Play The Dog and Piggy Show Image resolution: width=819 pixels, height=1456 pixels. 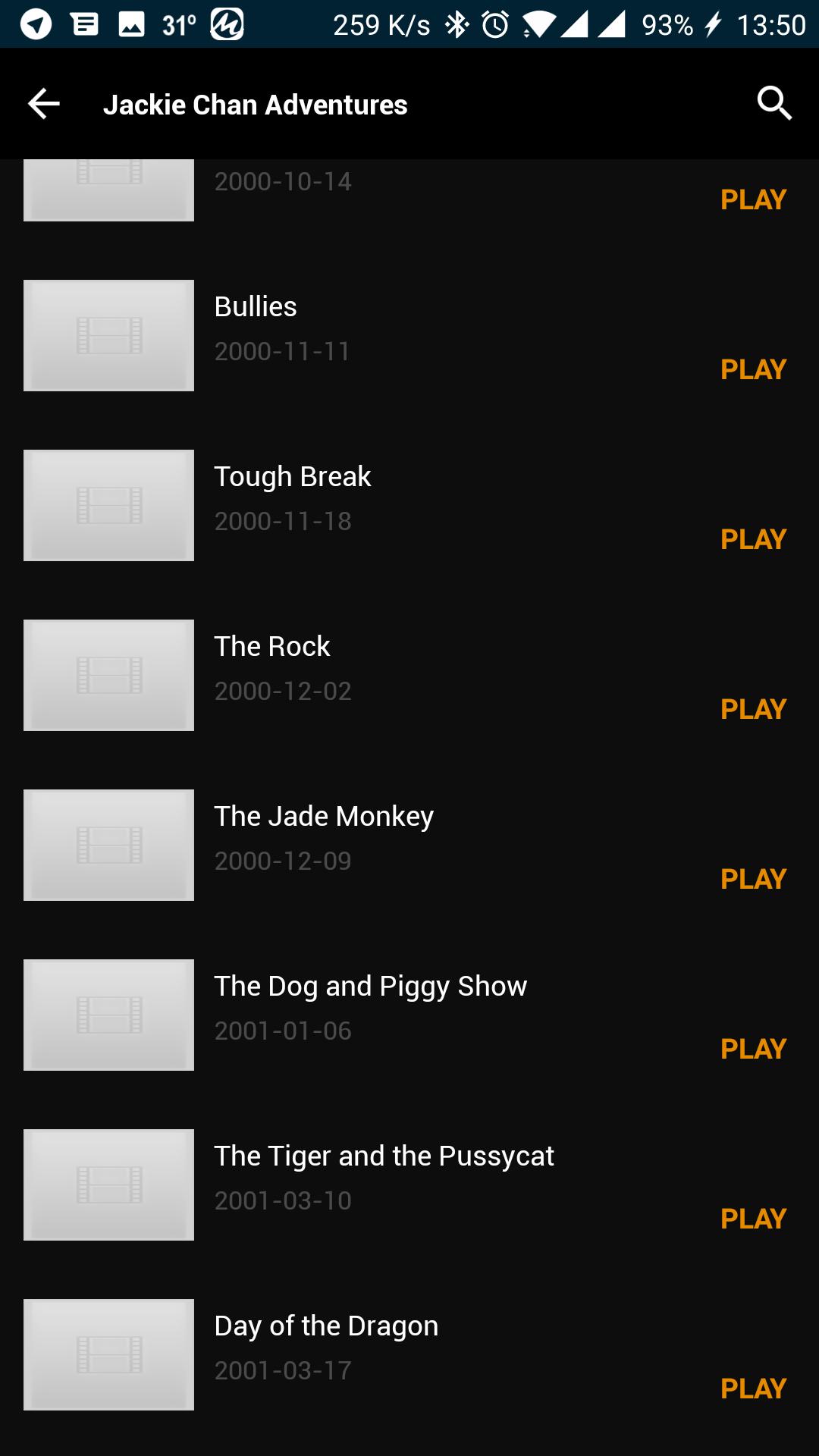pos(753,1049)
